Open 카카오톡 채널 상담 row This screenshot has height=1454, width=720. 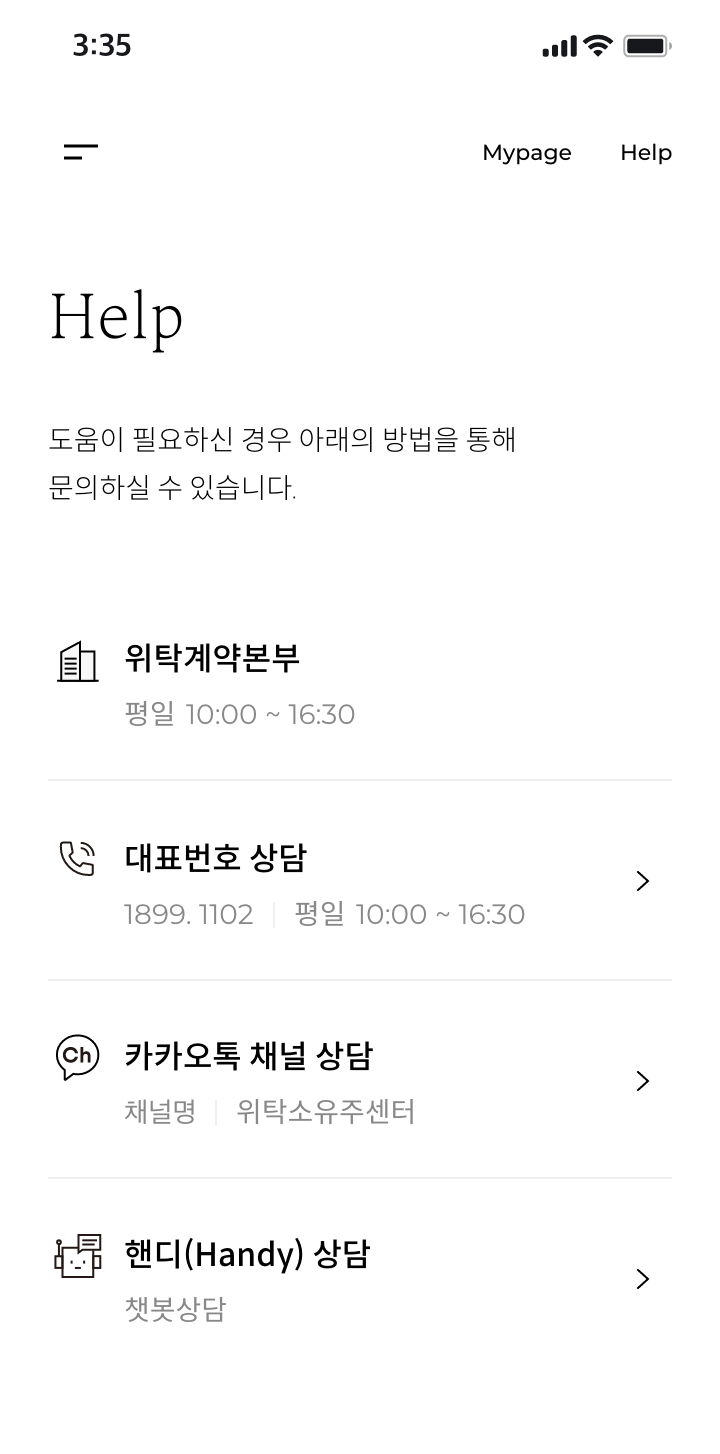click(x=359, y=1080)
